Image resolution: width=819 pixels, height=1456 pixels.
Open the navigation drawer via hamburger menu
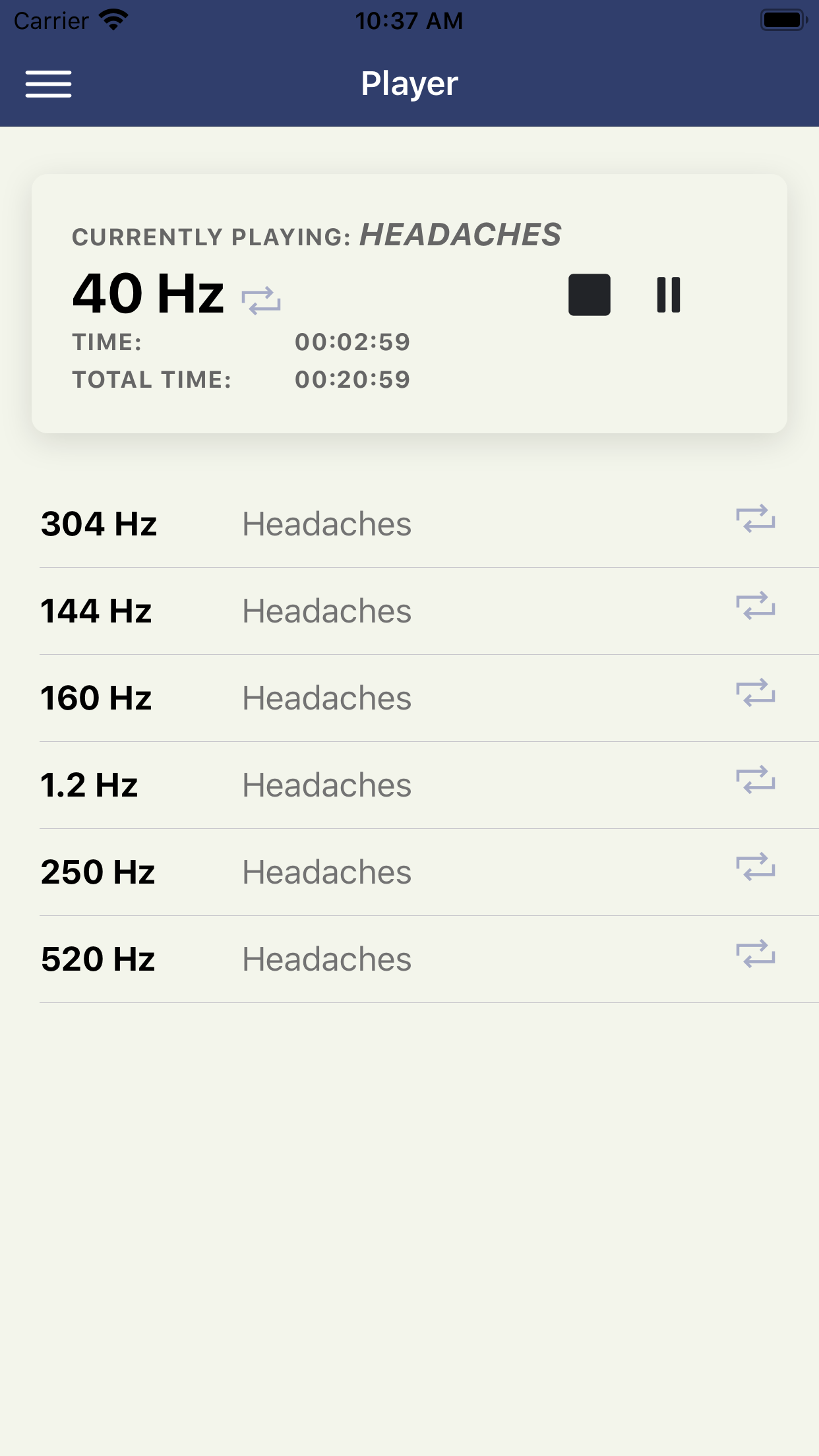point(48,84)
